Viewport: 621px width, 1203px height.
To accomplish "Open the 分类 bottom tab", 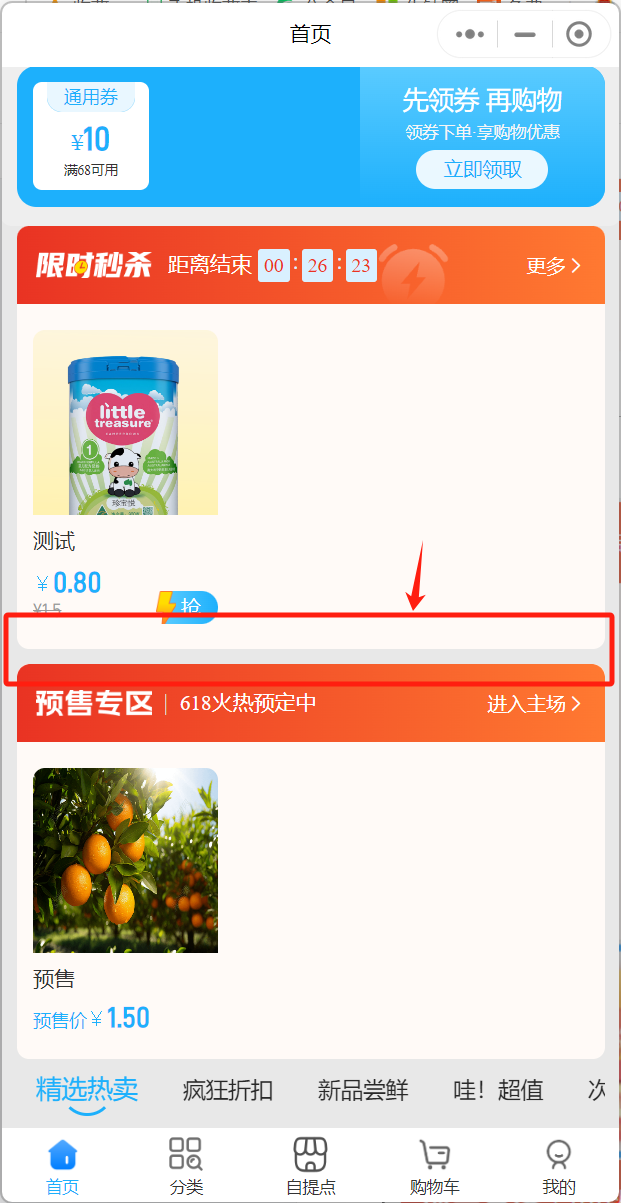I will click(186, 1166).
